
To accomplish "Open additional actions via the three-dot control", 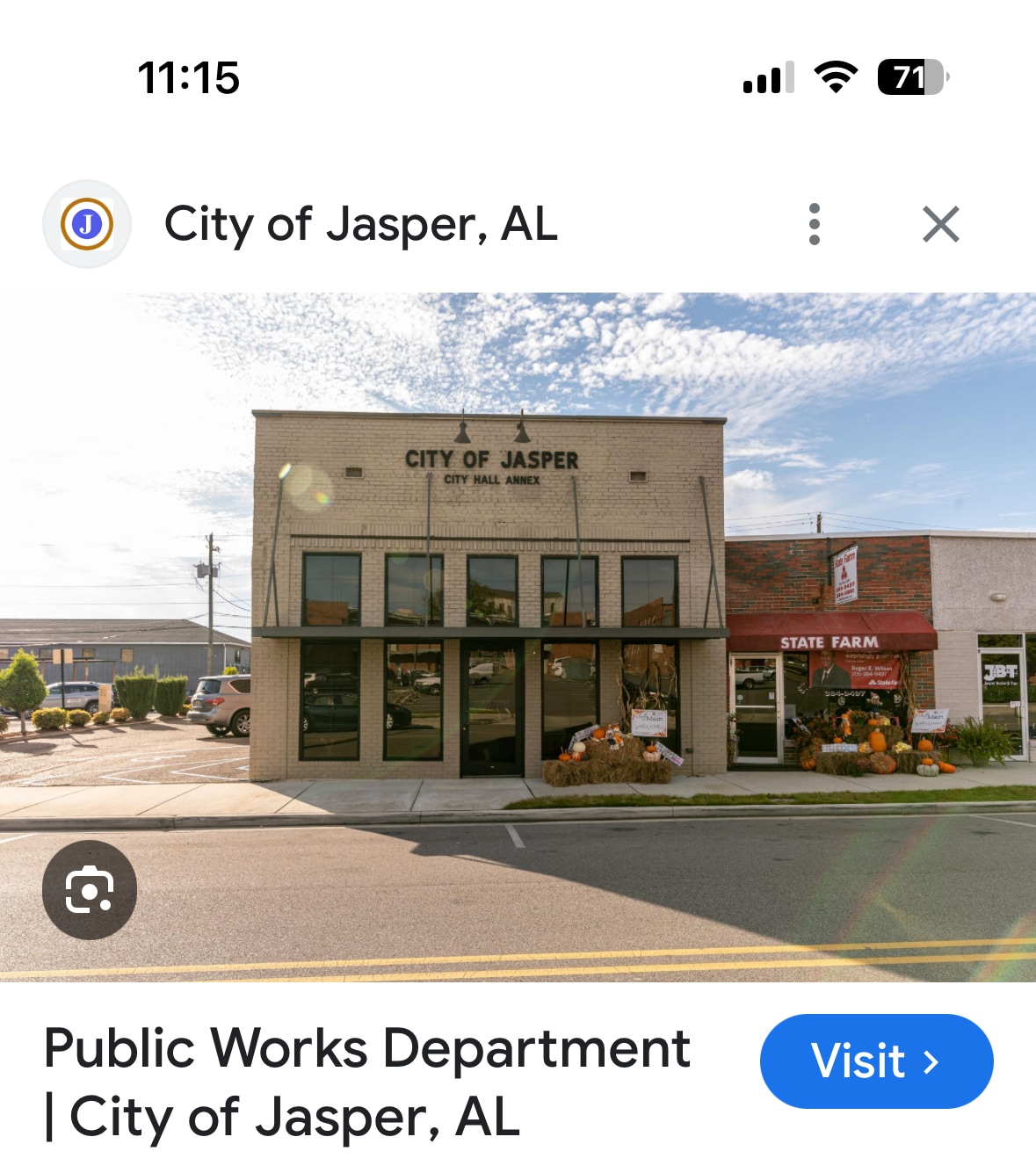I will click(x=814, y=223).
